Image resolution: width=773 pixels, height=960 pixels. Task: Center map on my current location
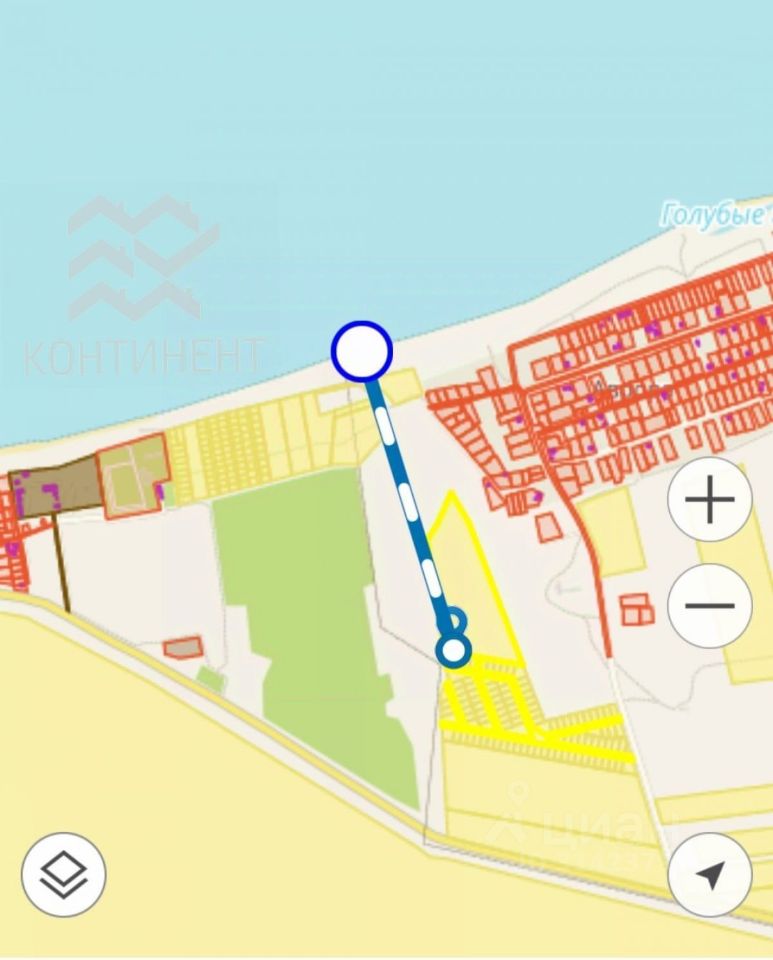[709, 874]
